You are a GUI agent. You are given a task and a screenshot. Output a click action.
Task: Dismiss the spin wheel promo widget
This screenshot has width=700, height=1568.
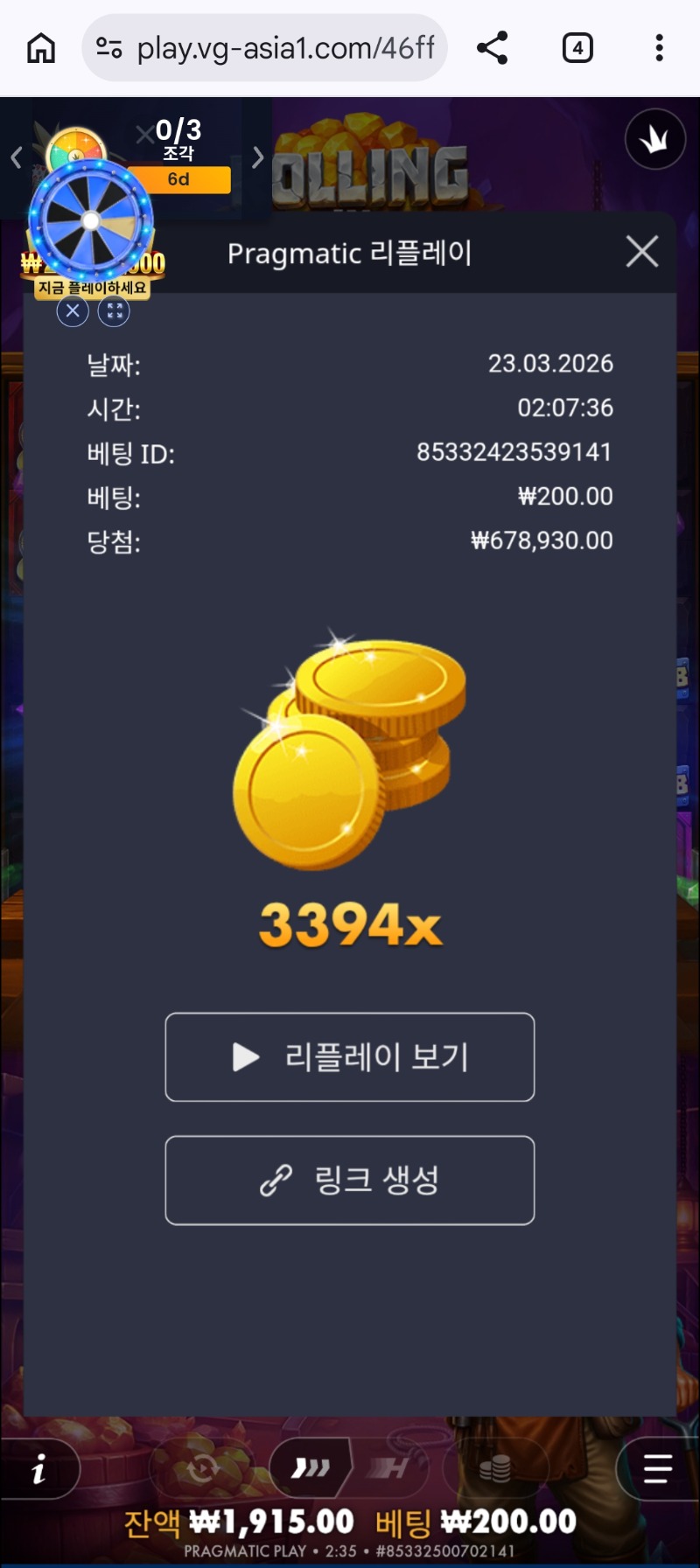(73, 310)
